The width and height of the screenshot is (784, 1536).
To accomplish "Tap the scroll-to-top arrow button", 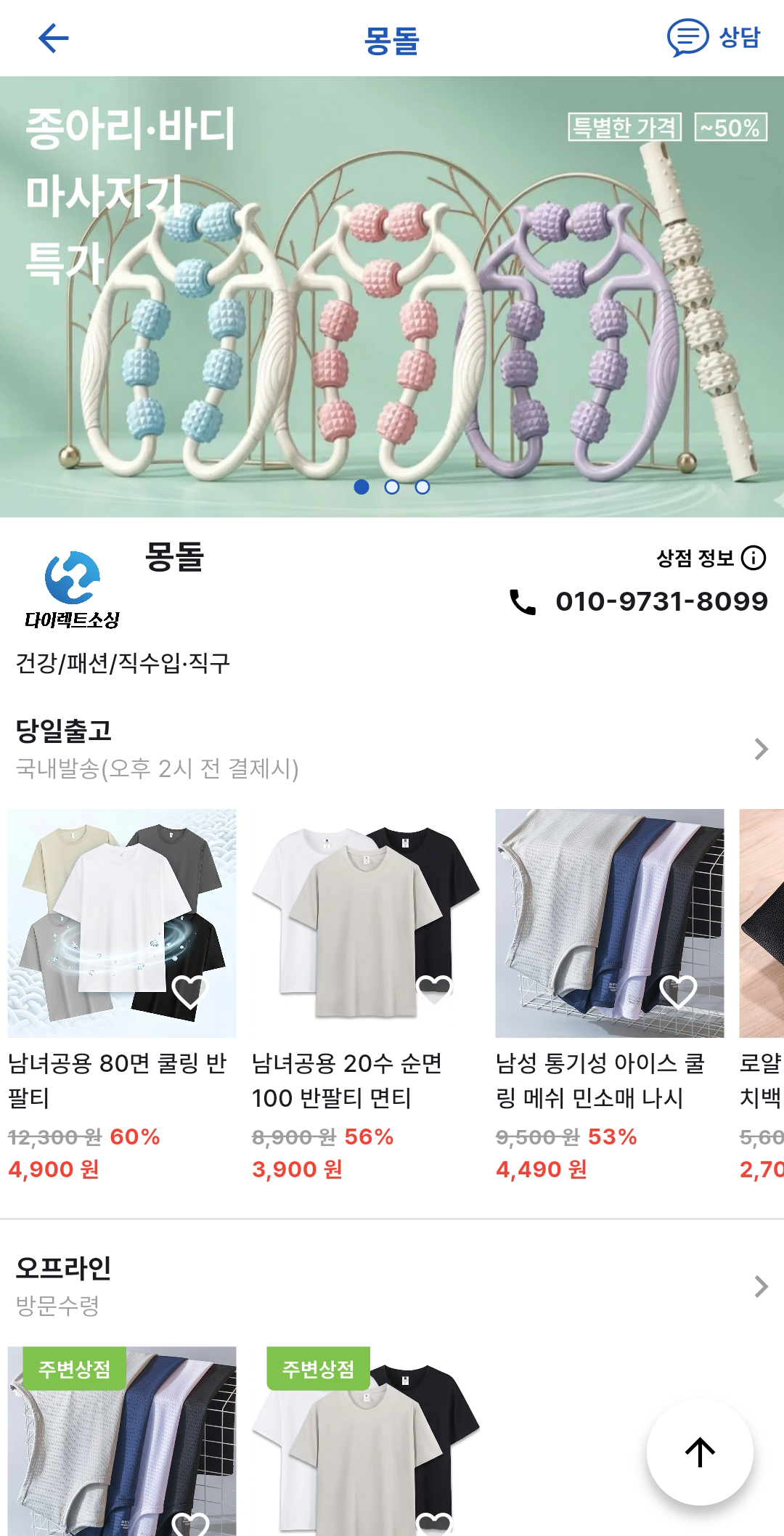I will tap(700, 1452).
